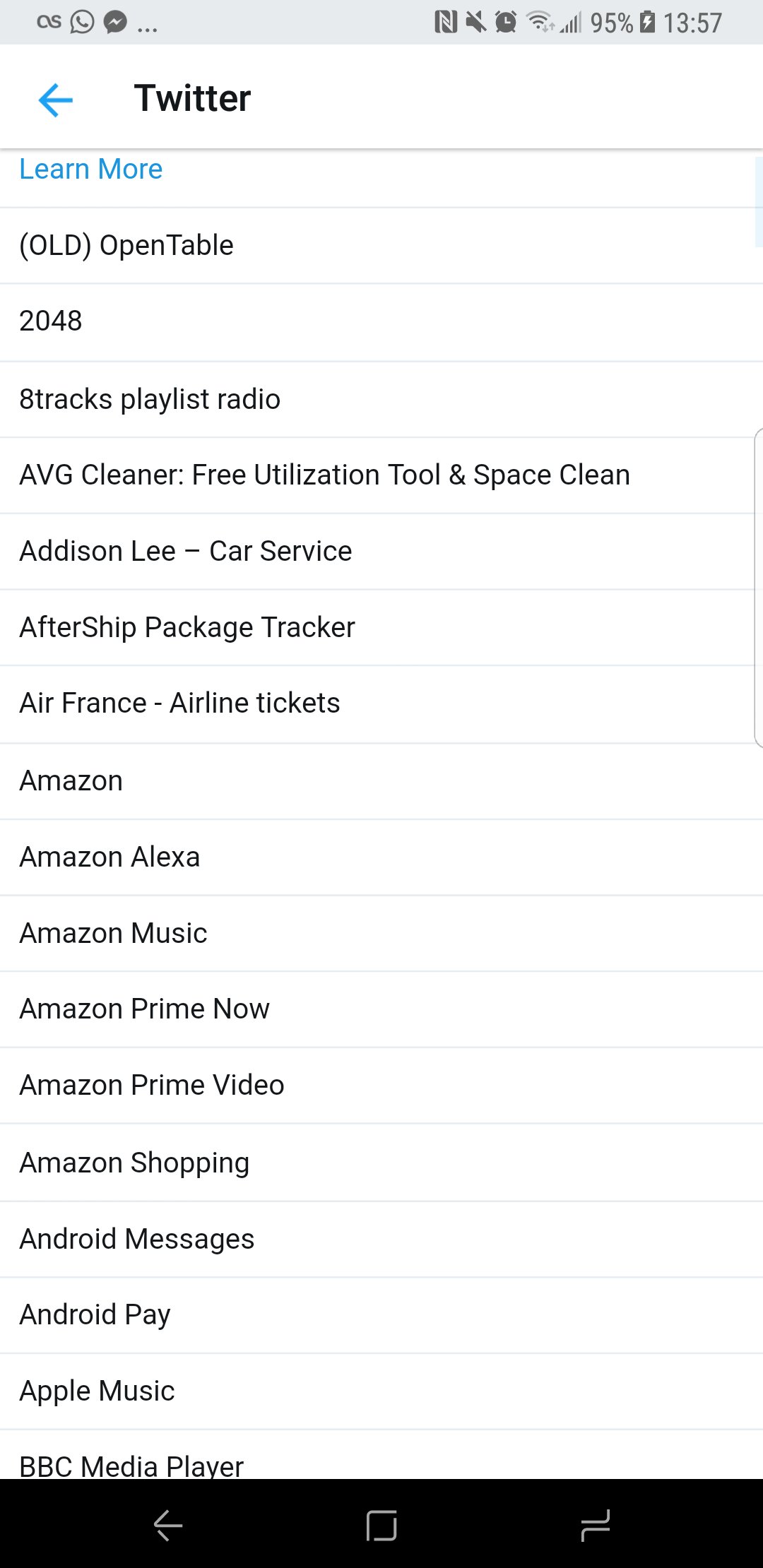Image resolution: width=763 pixels, height=1568 pixels.
Task: Select 8tracks playlist radio
Action: pyautogui.click(x=381, y=399)
